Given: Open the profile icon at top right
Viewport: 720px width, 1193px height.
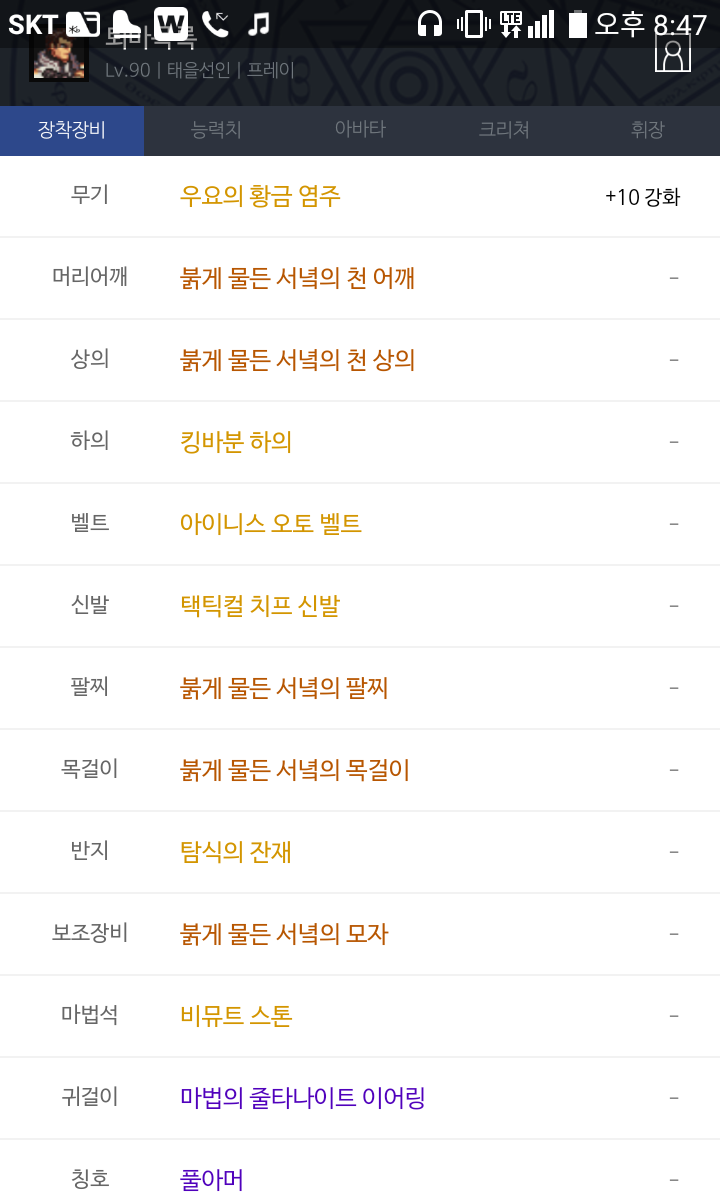Looking at the screenshot, I should [673, 54].
